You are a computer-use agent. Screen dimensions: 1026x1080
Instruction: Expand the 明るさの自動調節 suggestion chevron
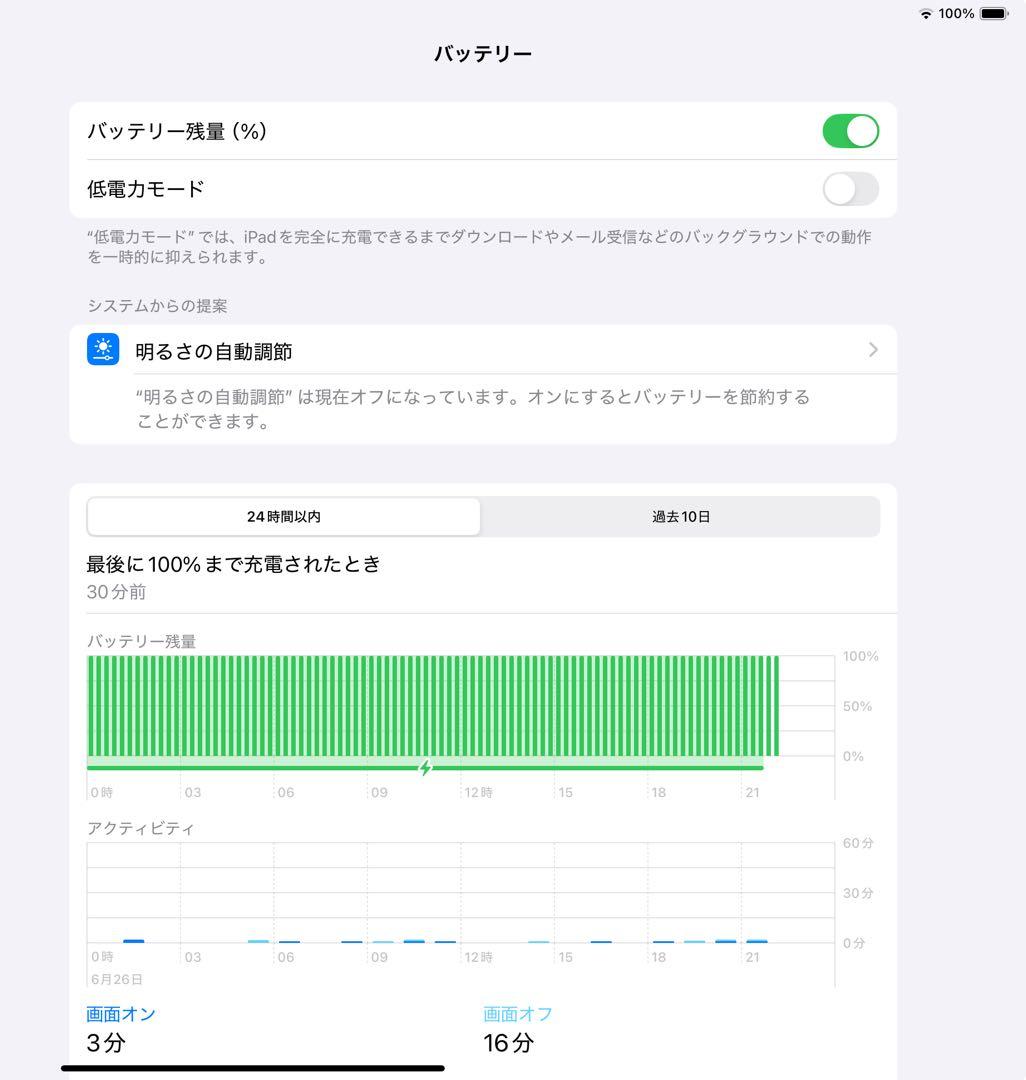click(x=871, y=349)
